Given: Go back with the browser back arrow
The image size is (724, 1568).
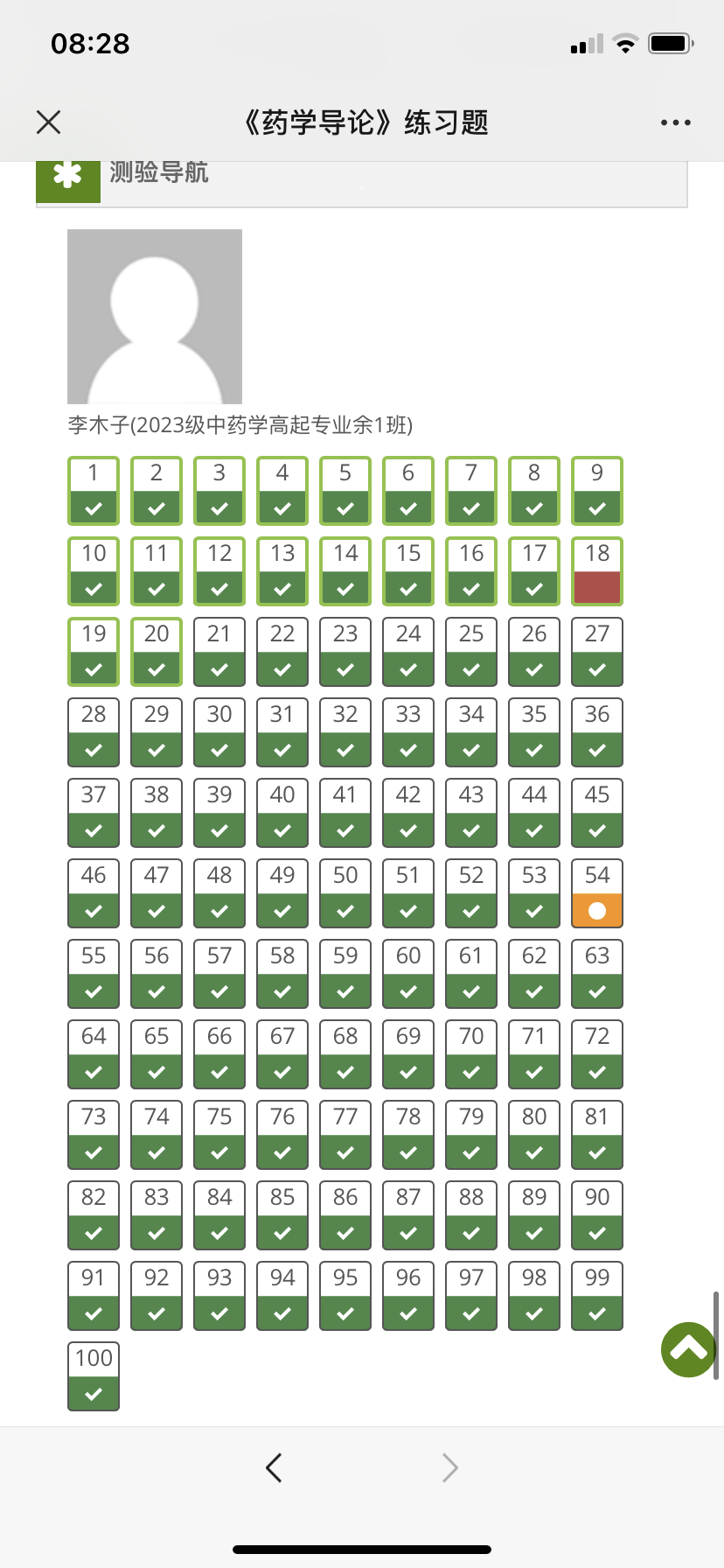Looking at the screenshot, I should coord(274,1467).
